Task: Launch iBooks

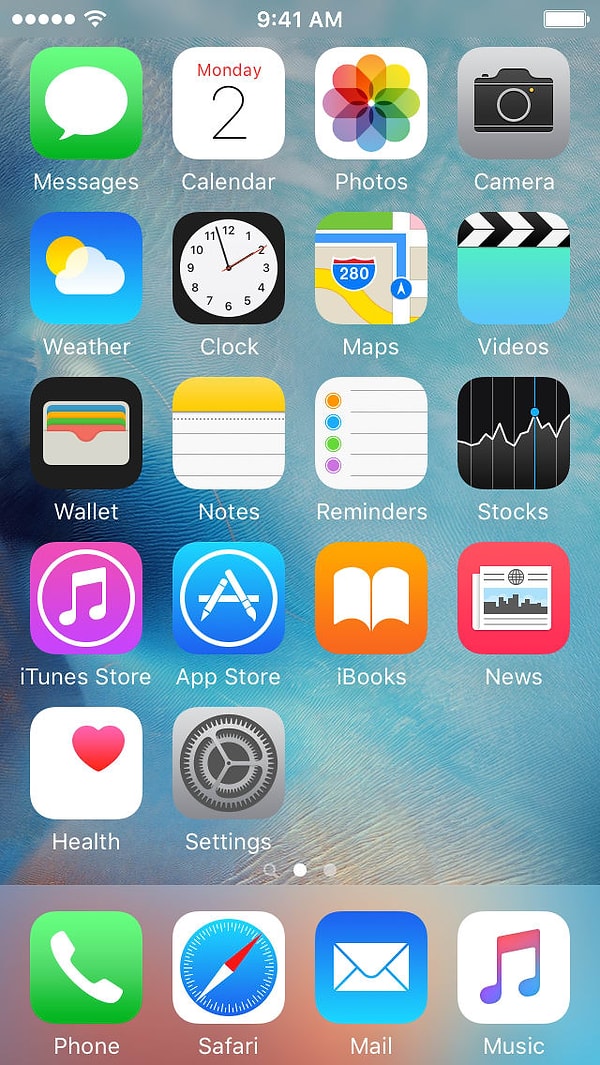Action: pos(371,598)
